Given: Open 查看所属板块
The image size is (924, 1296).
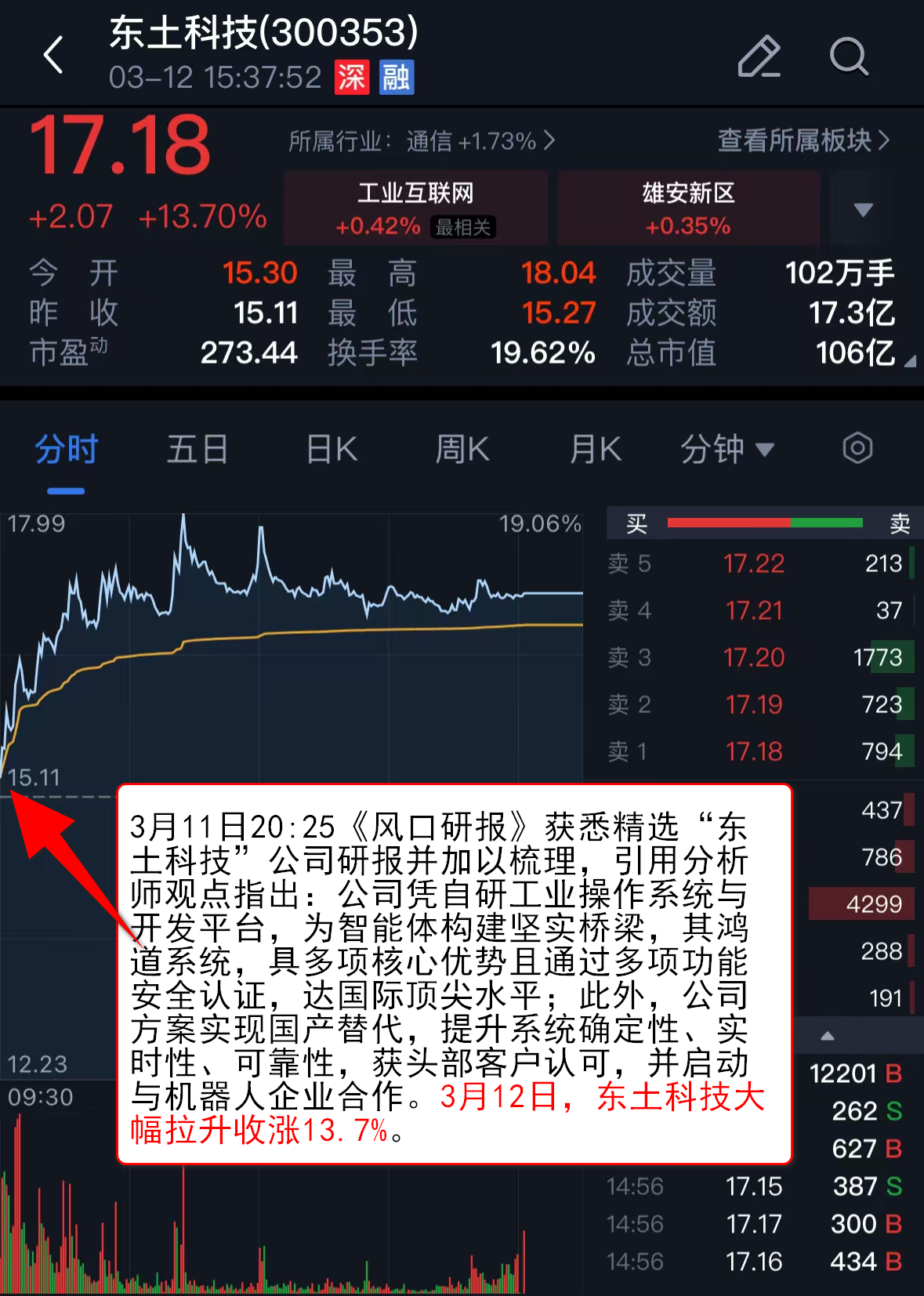Looking at the screenshot, I should coord(803,141).
